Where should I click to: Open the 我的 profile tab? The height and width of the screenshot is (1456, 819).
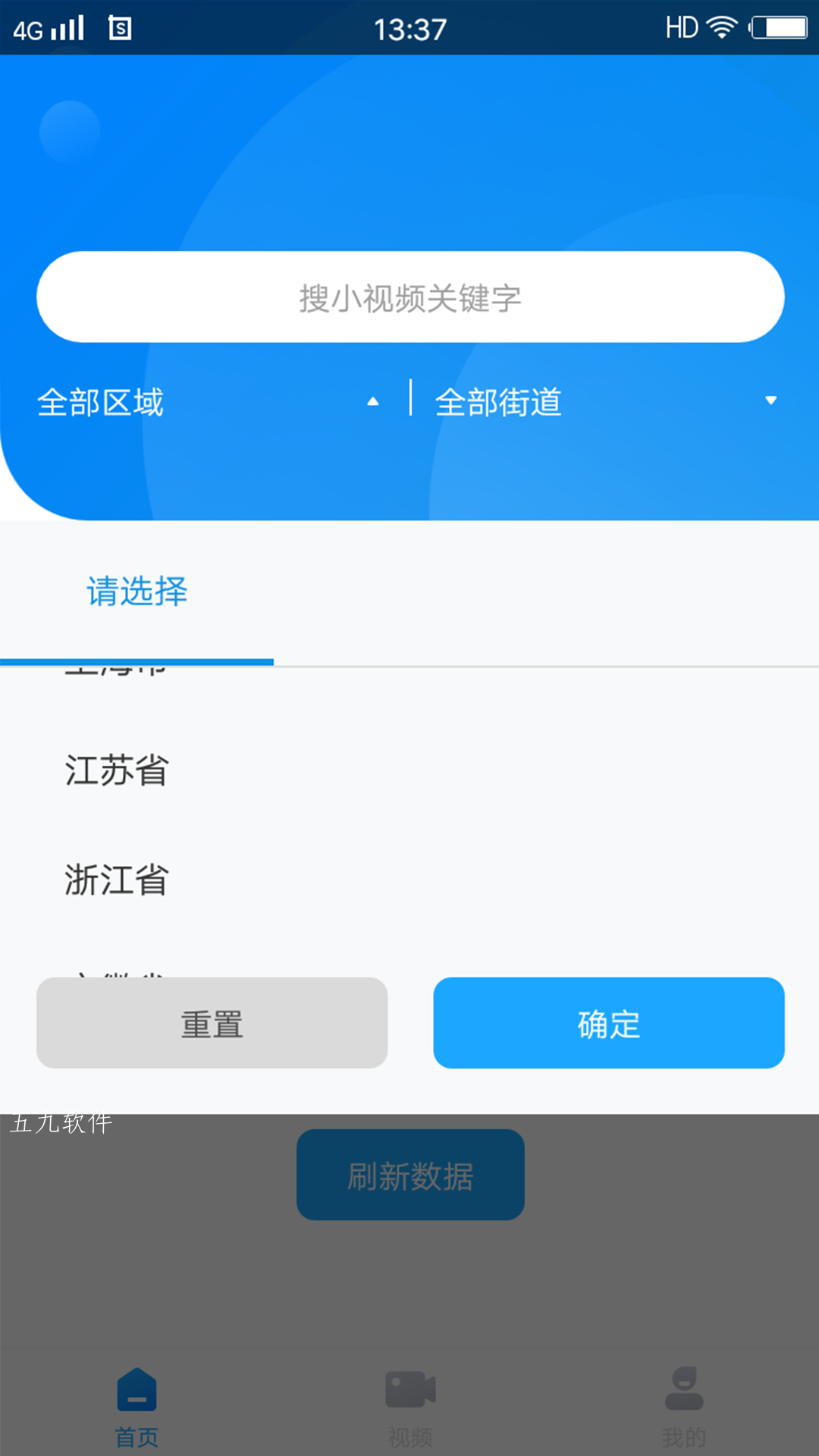[683, 1407]
